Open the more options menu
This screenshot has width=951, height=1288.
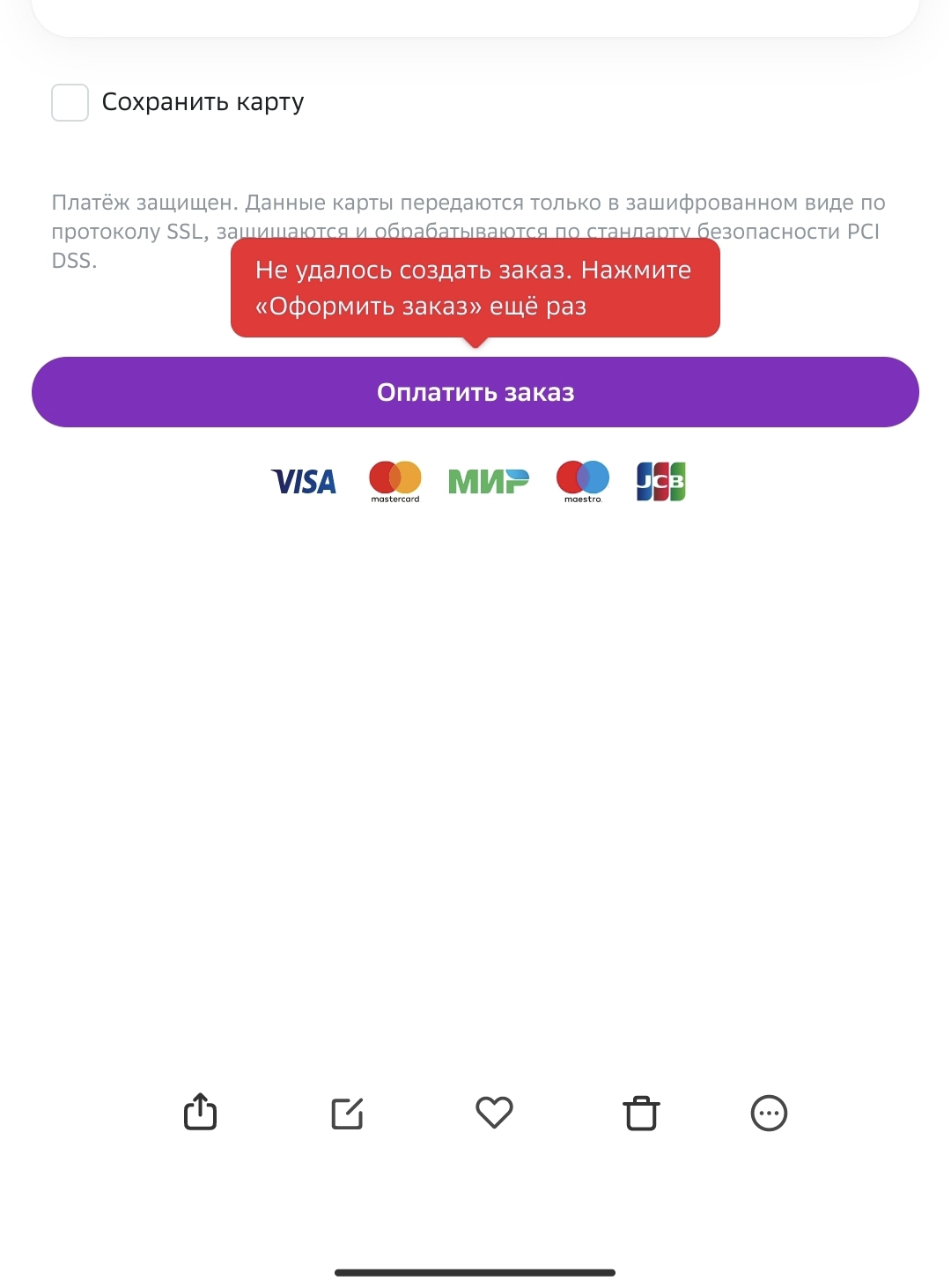pyautogui.click(x=769, y=1113)
